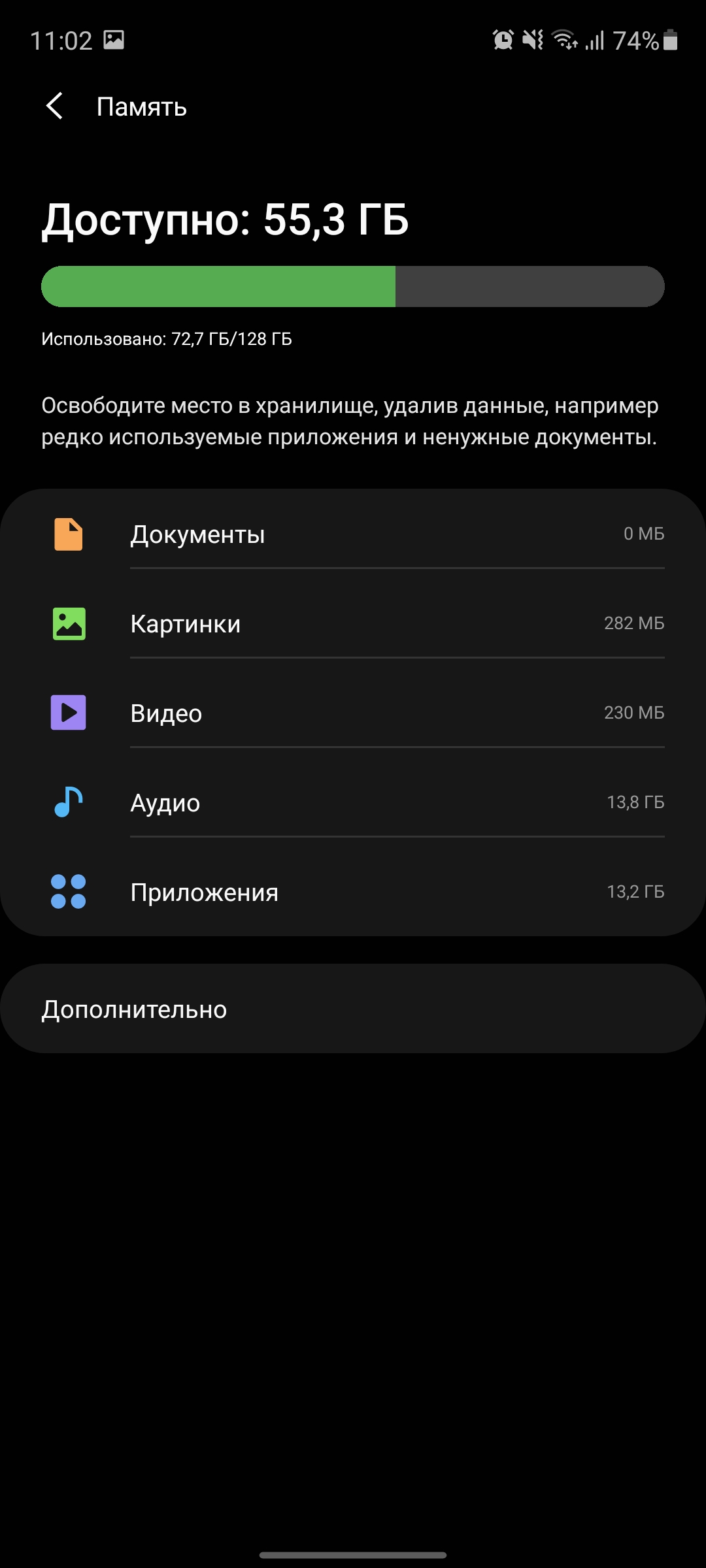Open Приложения storage list
This screenshot has height=1568, width=706.
pos(353,892)
